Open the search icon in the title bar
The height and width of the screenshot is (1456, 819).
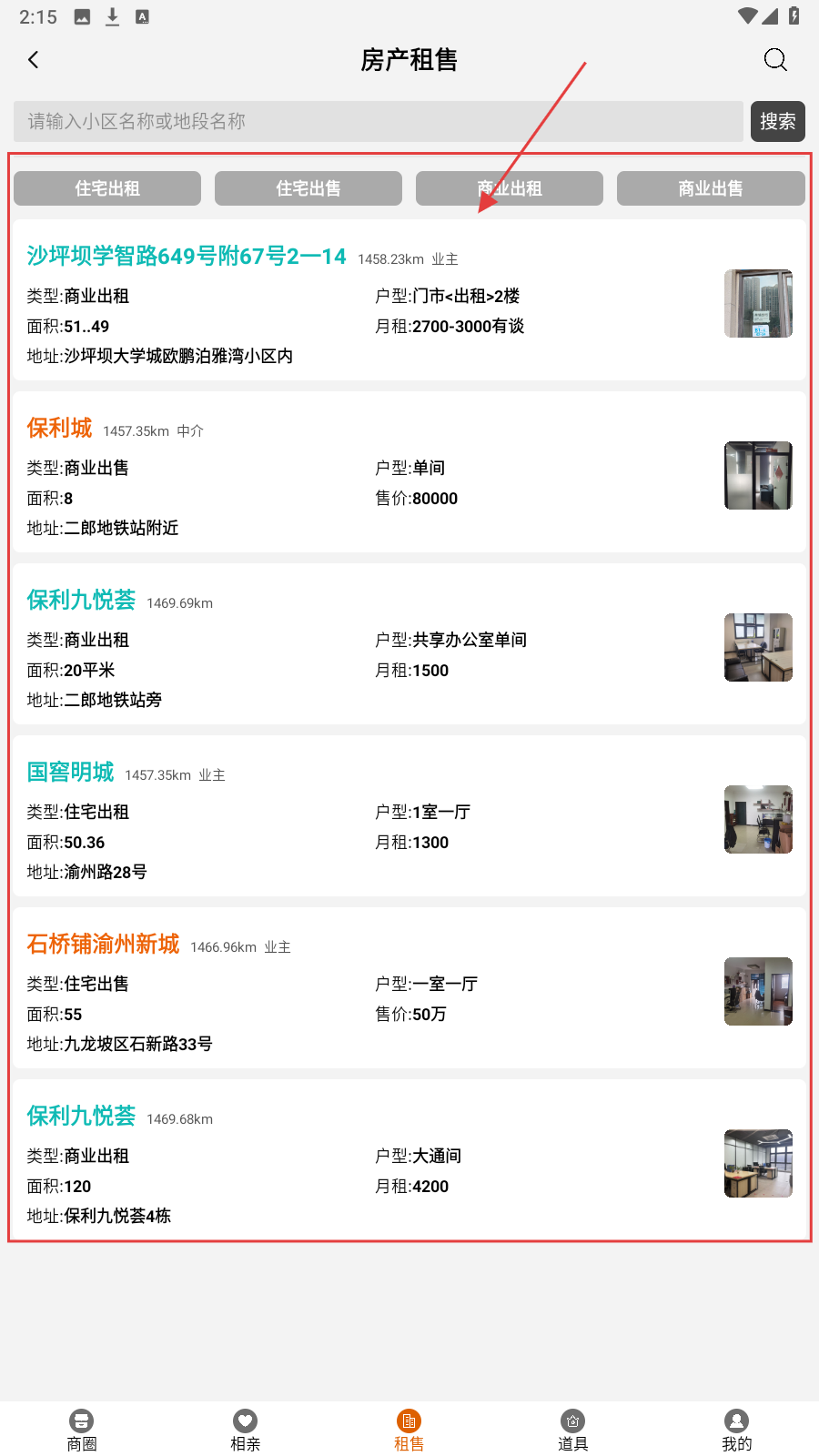click(x=775, y=60)
